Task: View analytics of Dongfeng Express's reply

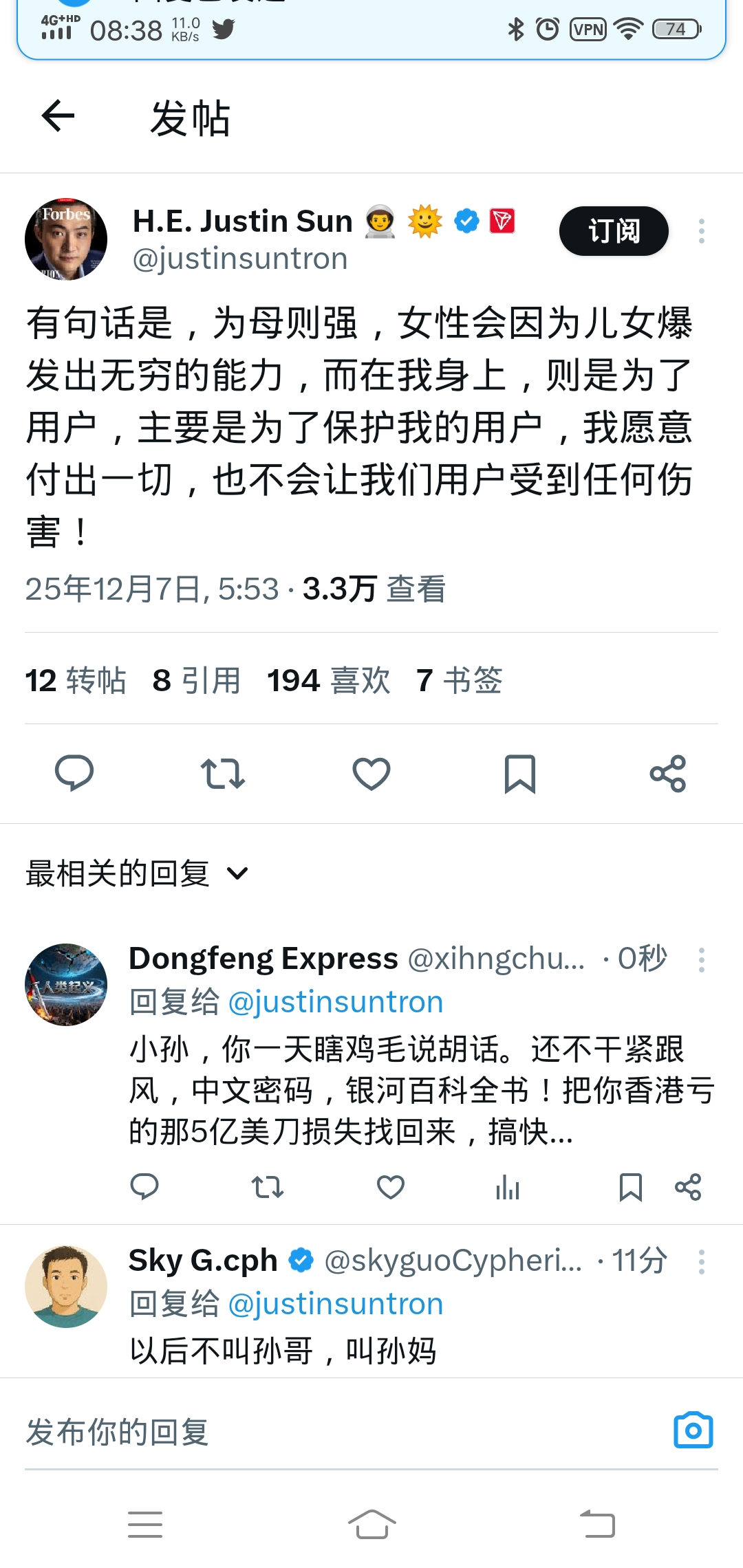Action: click(x=508, y=1187)
